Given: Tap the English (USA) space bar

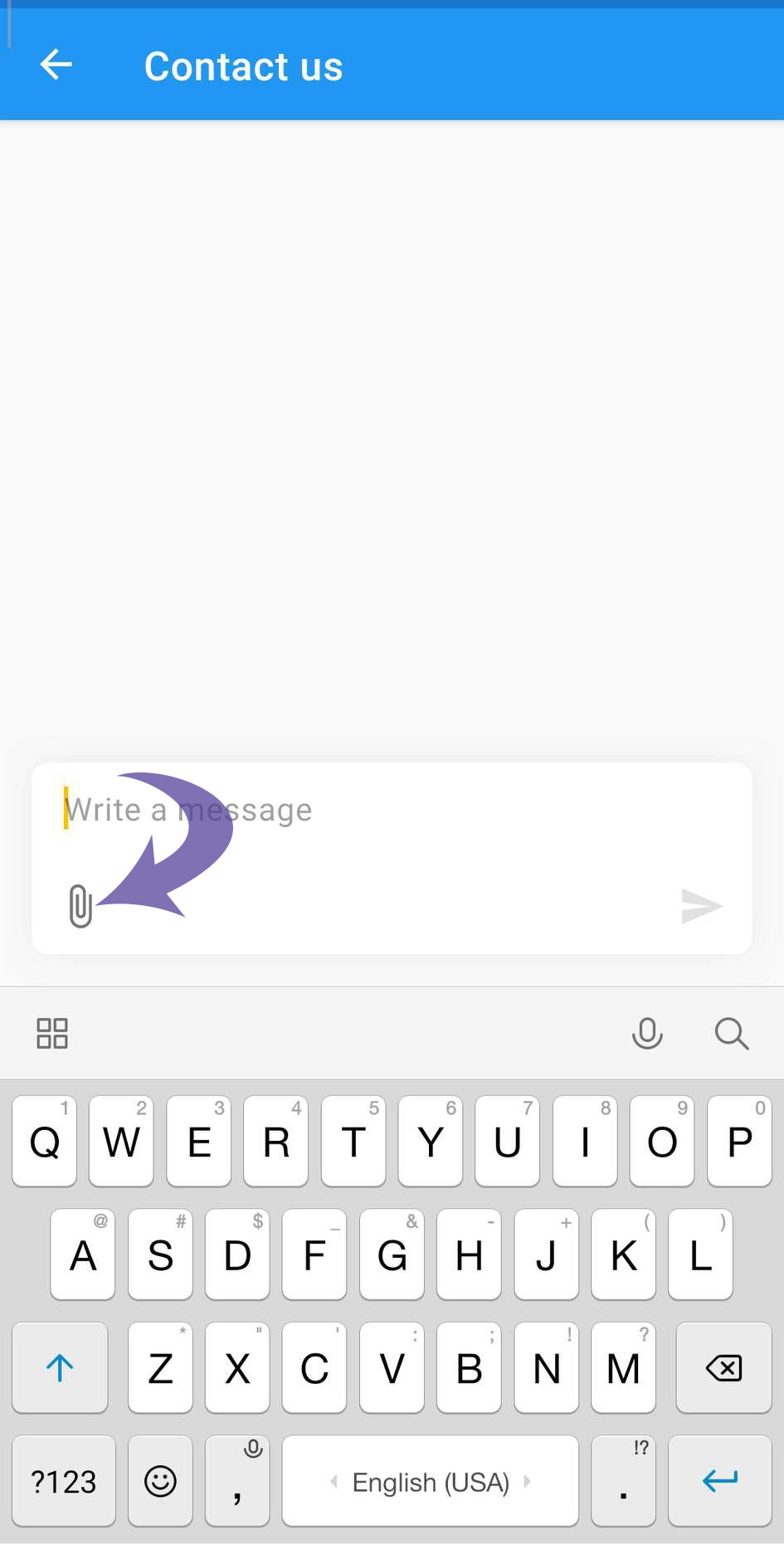Looking at the screenshot, I should coord(430,1481).
